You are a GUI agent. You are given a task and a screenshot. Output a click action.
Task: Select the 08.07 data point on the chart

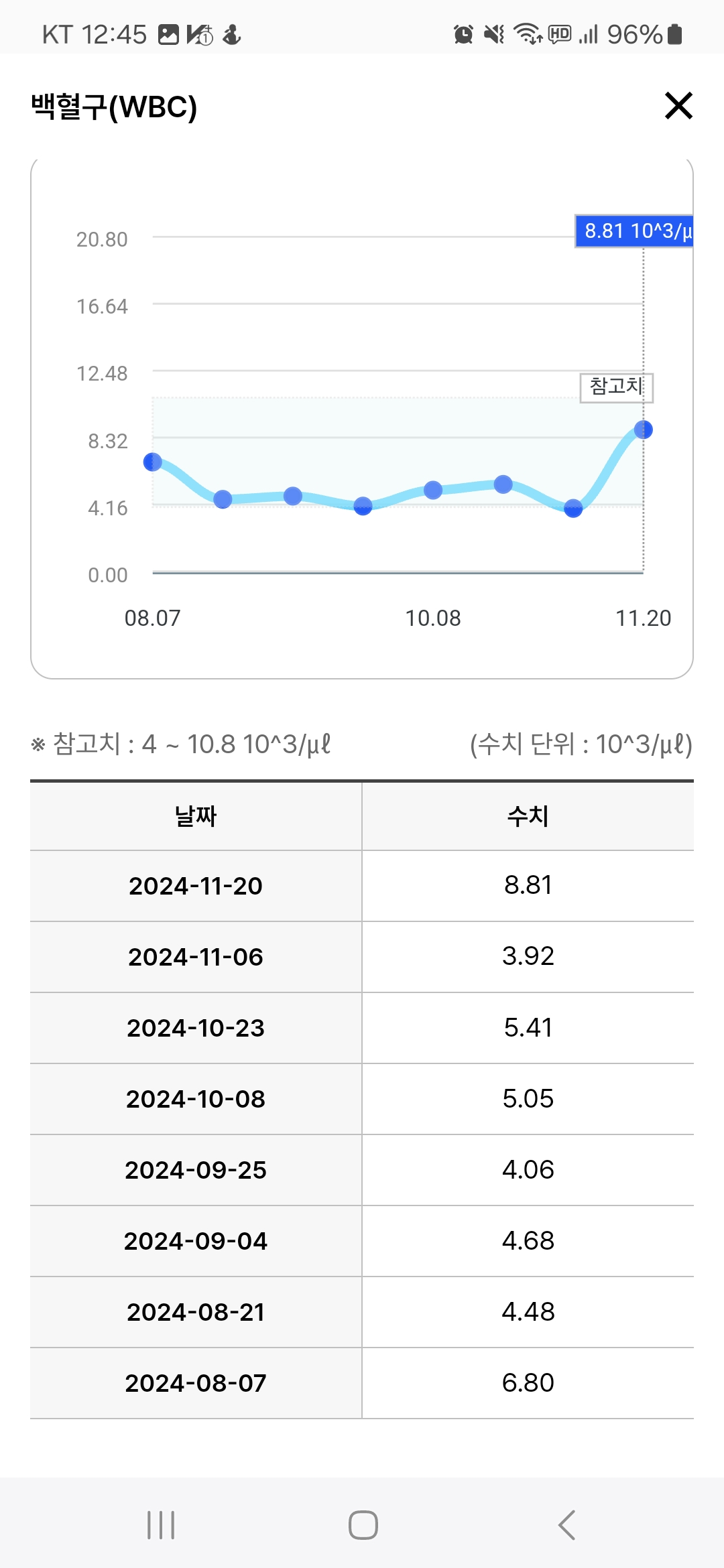(x=153, y=462)
